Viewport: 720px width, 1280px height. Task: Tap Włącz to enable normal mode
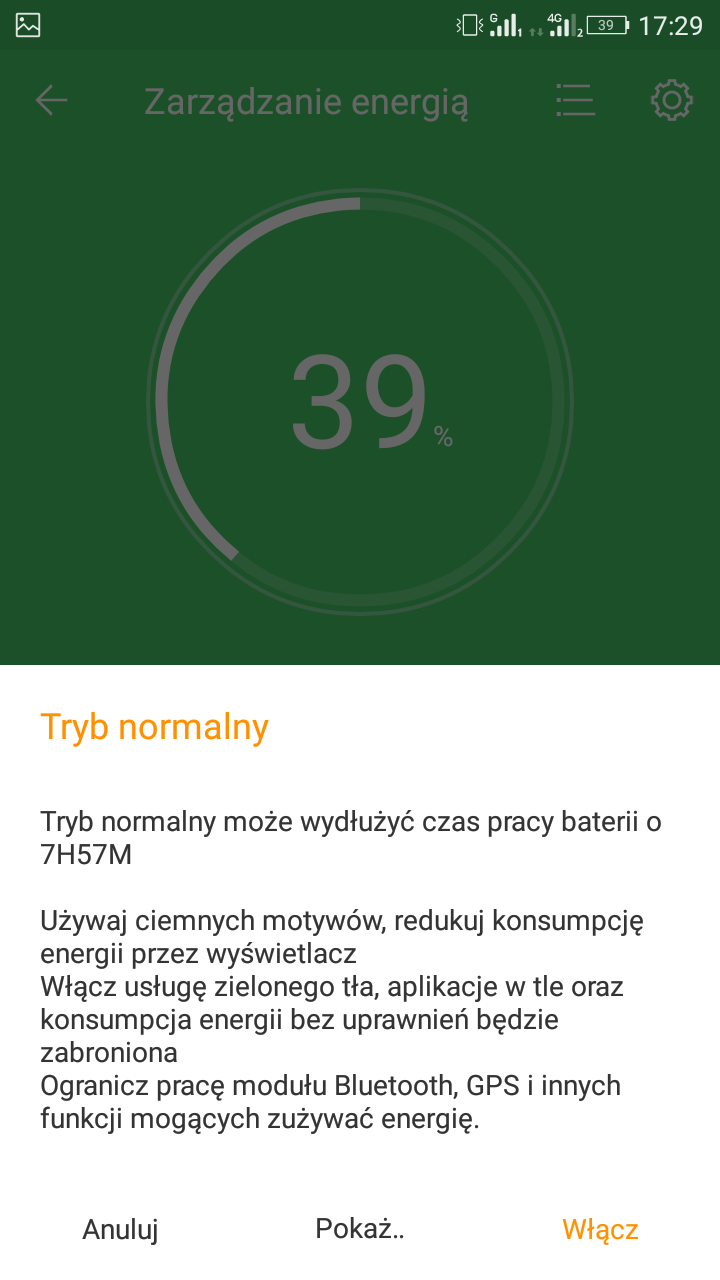600,1229
